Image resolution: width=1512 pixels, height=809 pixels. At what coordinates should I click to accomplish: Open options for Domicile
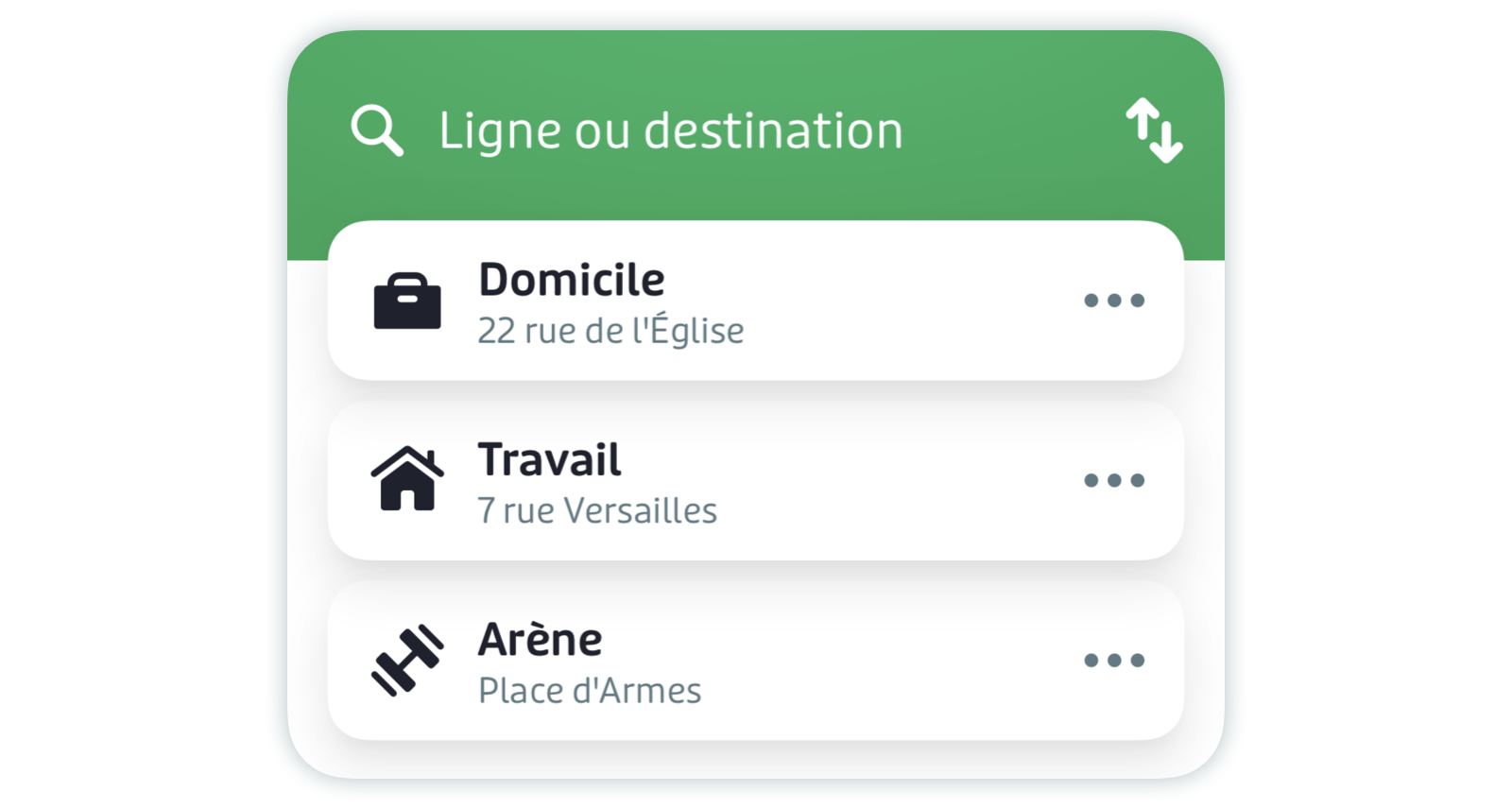coord(1113,301)
